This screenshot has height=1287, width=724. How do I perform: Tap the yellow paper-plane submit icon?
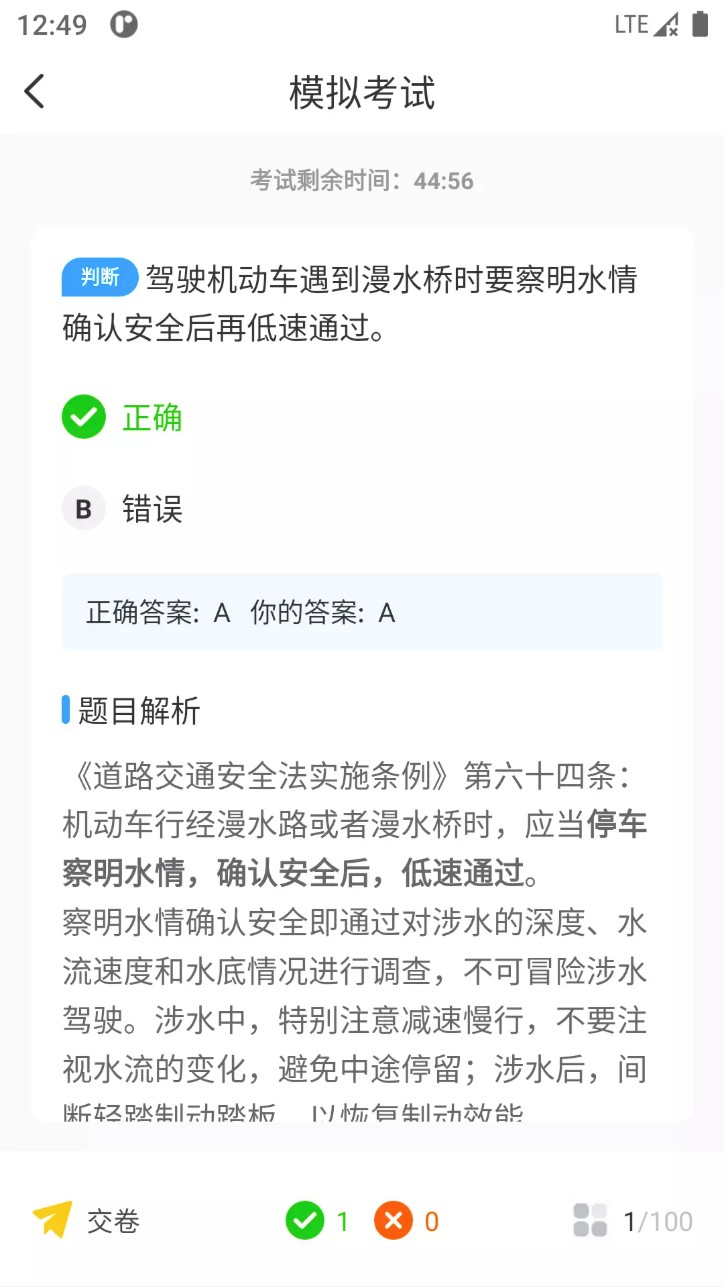(x=52, y=1220)
